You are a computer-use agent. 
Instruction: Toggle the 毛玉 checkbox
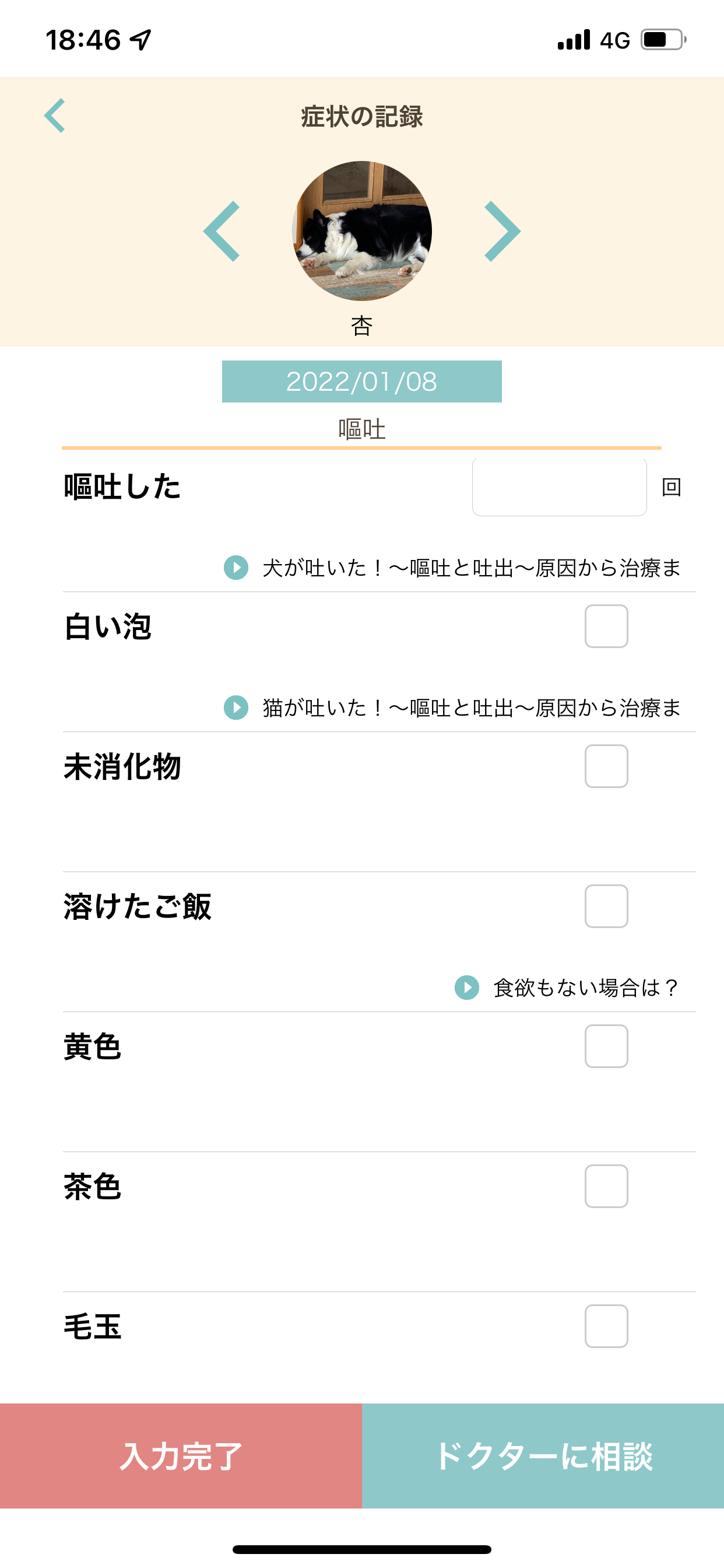pos(606,1326)
